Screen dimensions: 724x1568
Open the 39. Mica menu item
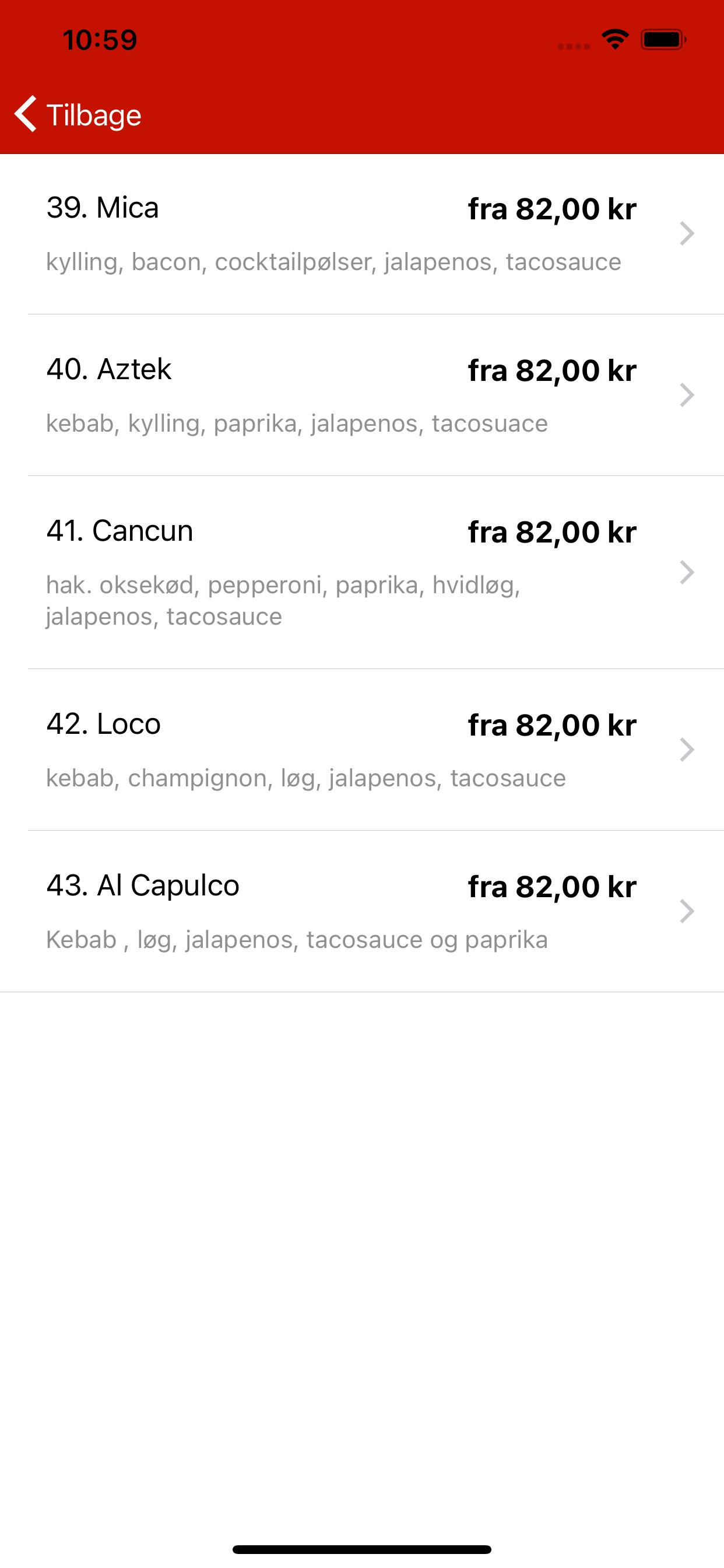pyautogui.click(x=362, y=234)
